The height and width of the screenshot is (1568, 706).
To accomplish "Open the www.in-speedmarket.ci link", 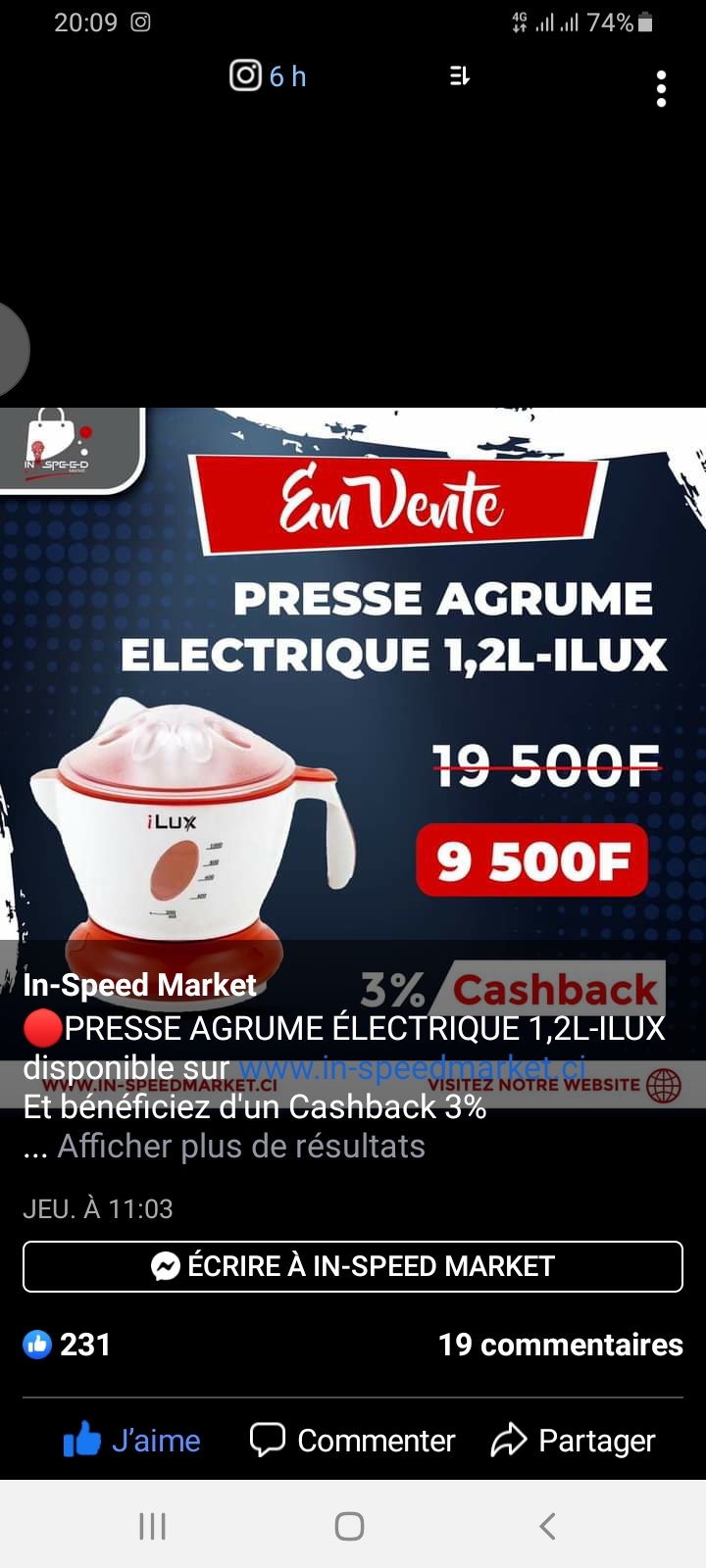I will pyautogui.click(x=412, y=1068).
